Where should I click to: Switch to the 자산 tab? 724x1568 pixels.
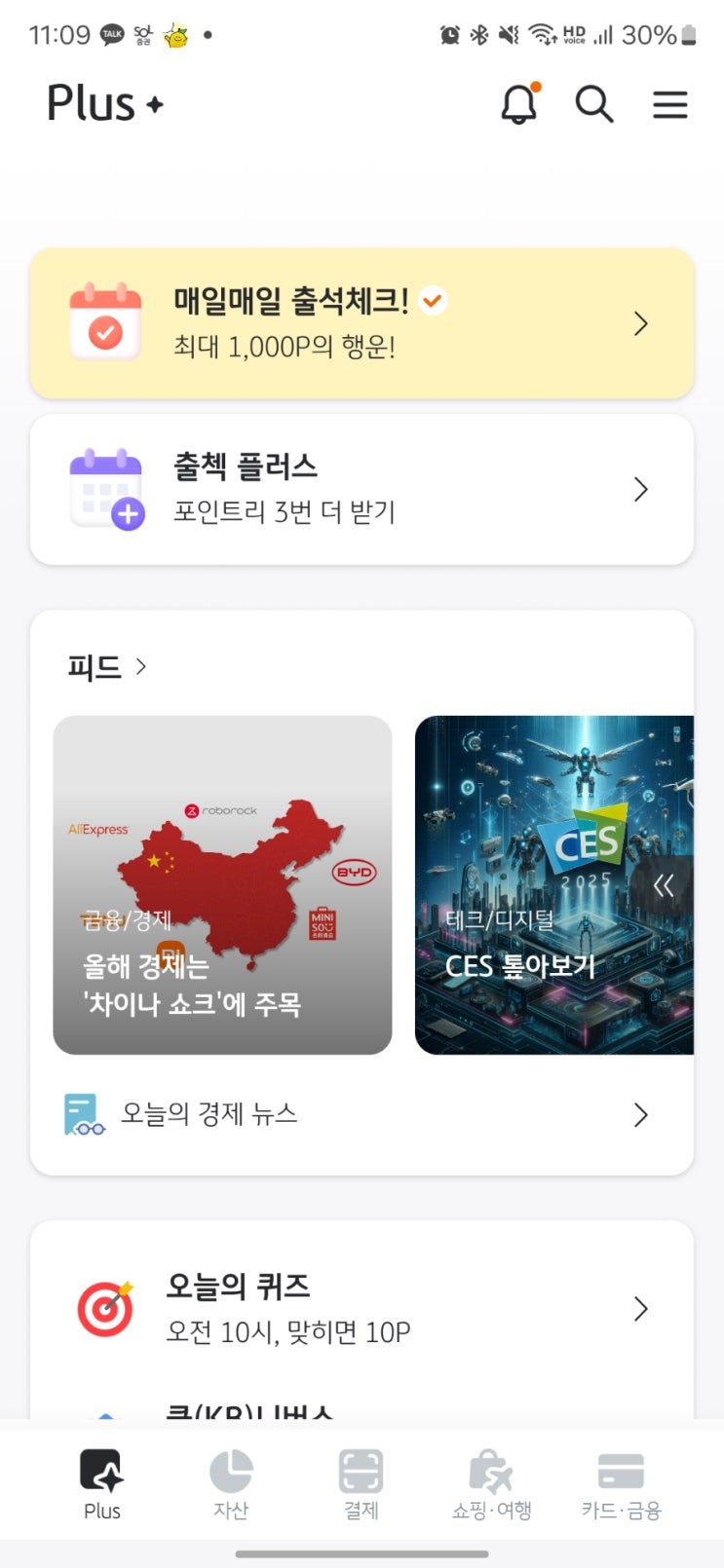pyautogui.click(x=231, y=1484)
